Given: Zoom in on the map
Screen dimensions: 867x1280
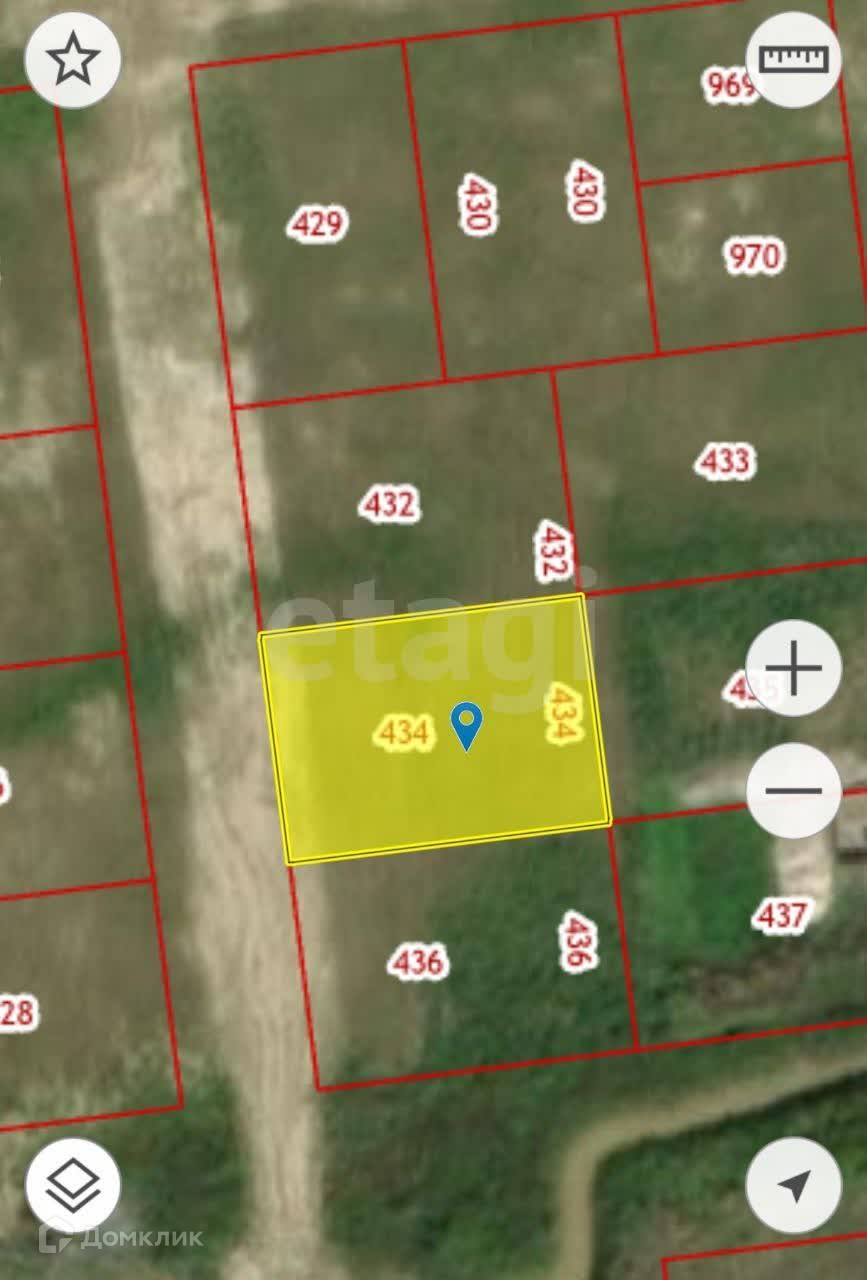Looking at the screenshot, I should pos(794,668).
